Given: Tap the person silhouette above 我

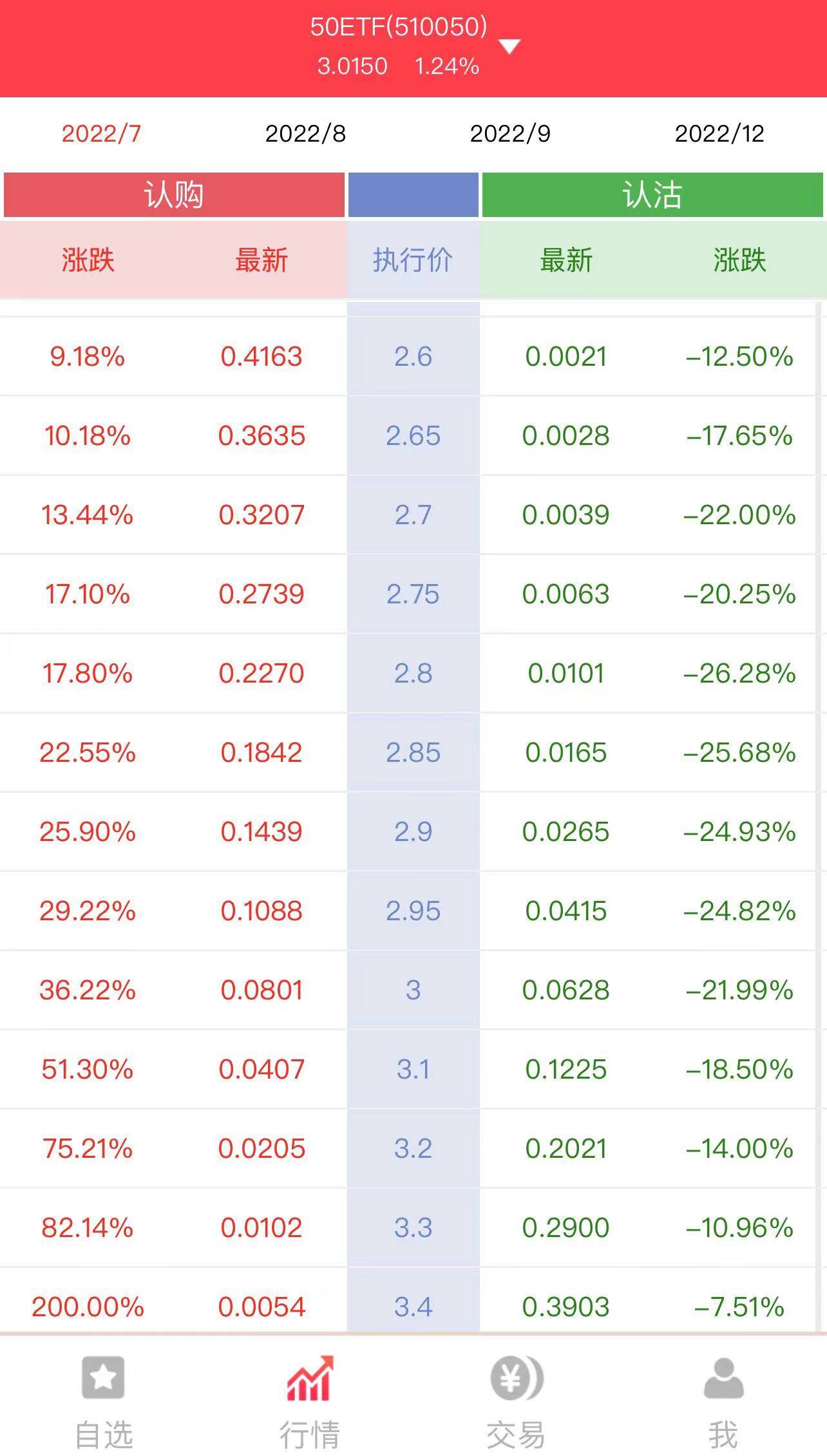Looking at the screenshot, I should click(x=723, y=1376).
